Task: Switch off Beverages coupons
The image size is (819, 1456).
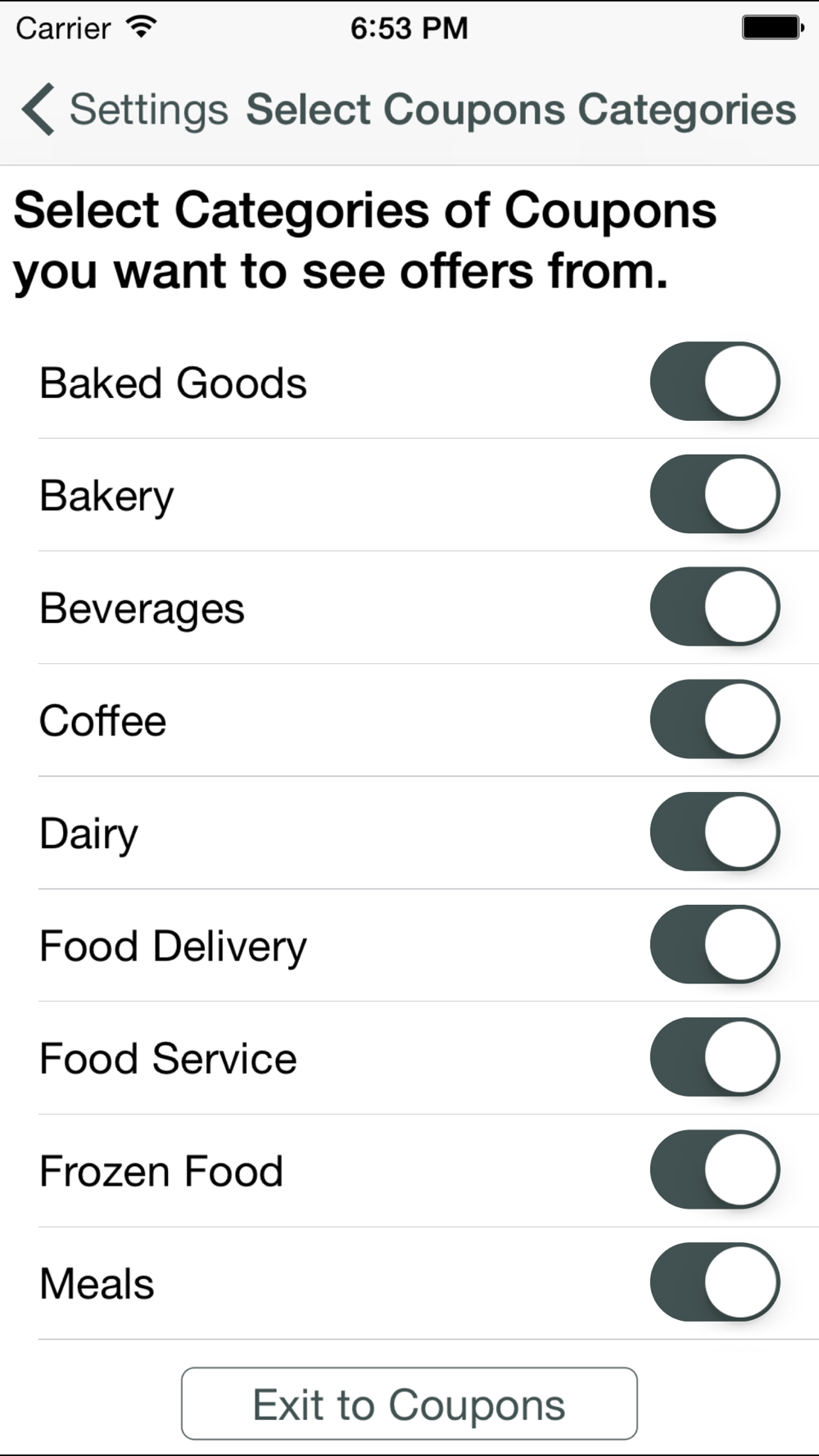Action: coord(715,607)
